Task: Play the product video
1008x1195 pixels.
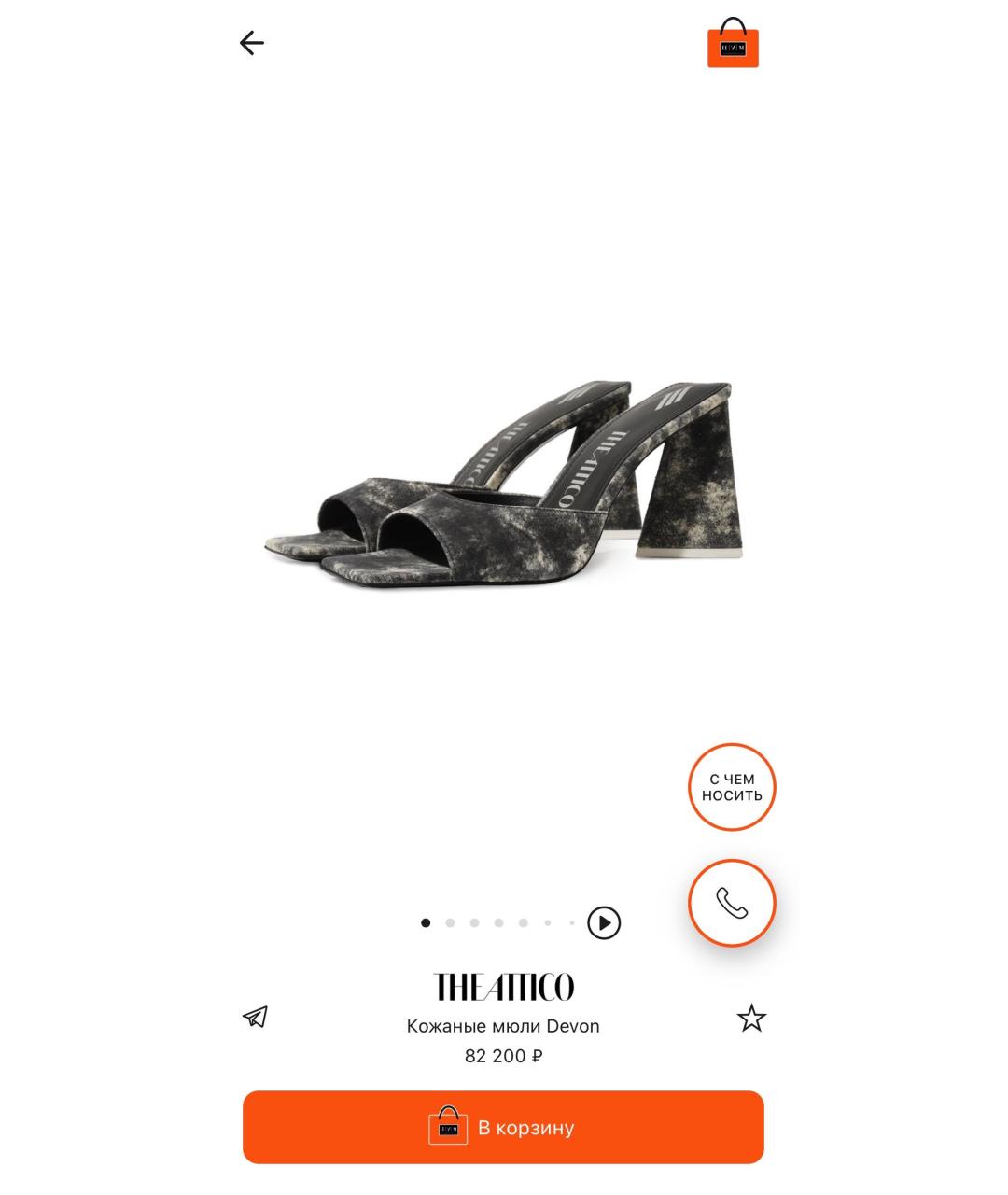Action: (604, 923)
